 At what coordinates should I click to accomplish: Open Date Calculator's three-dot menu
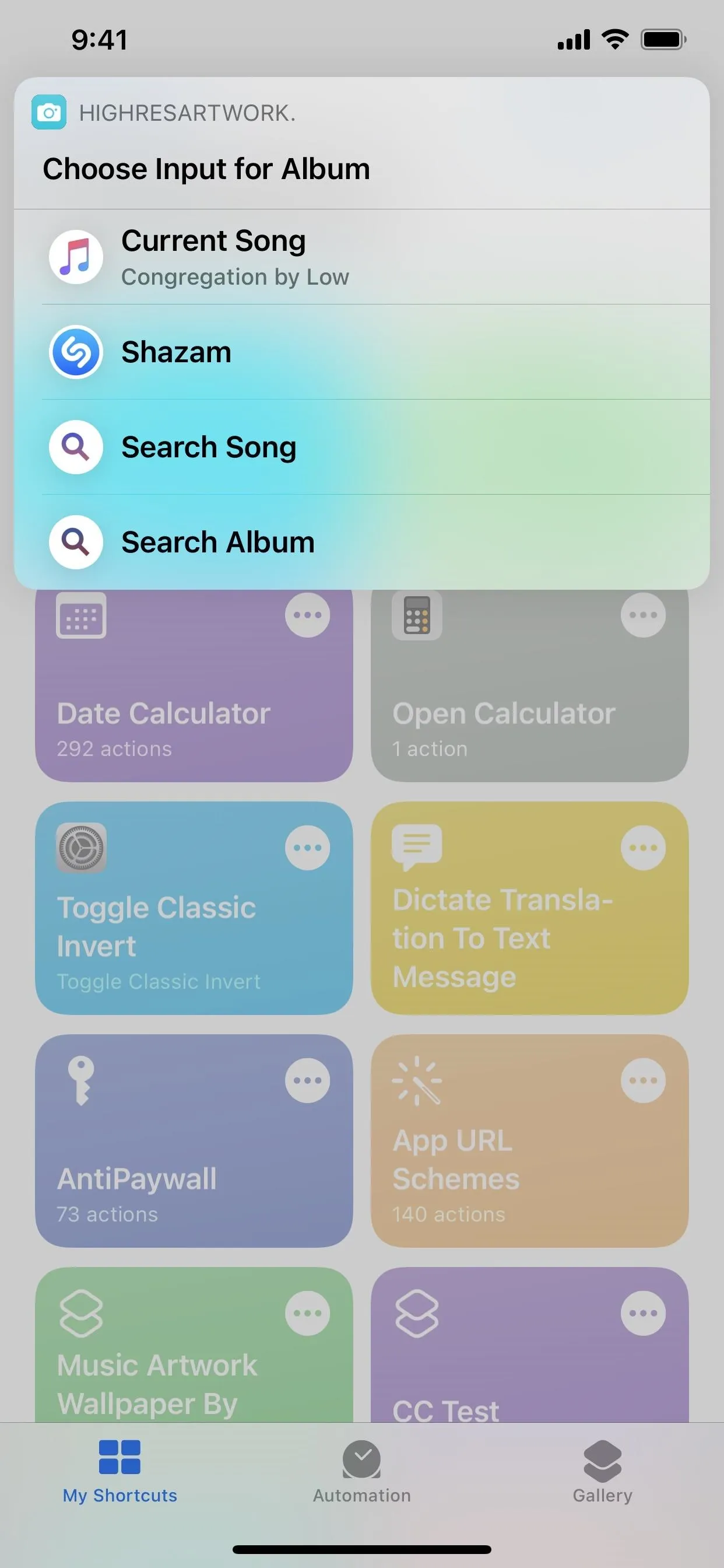point(307,615)
